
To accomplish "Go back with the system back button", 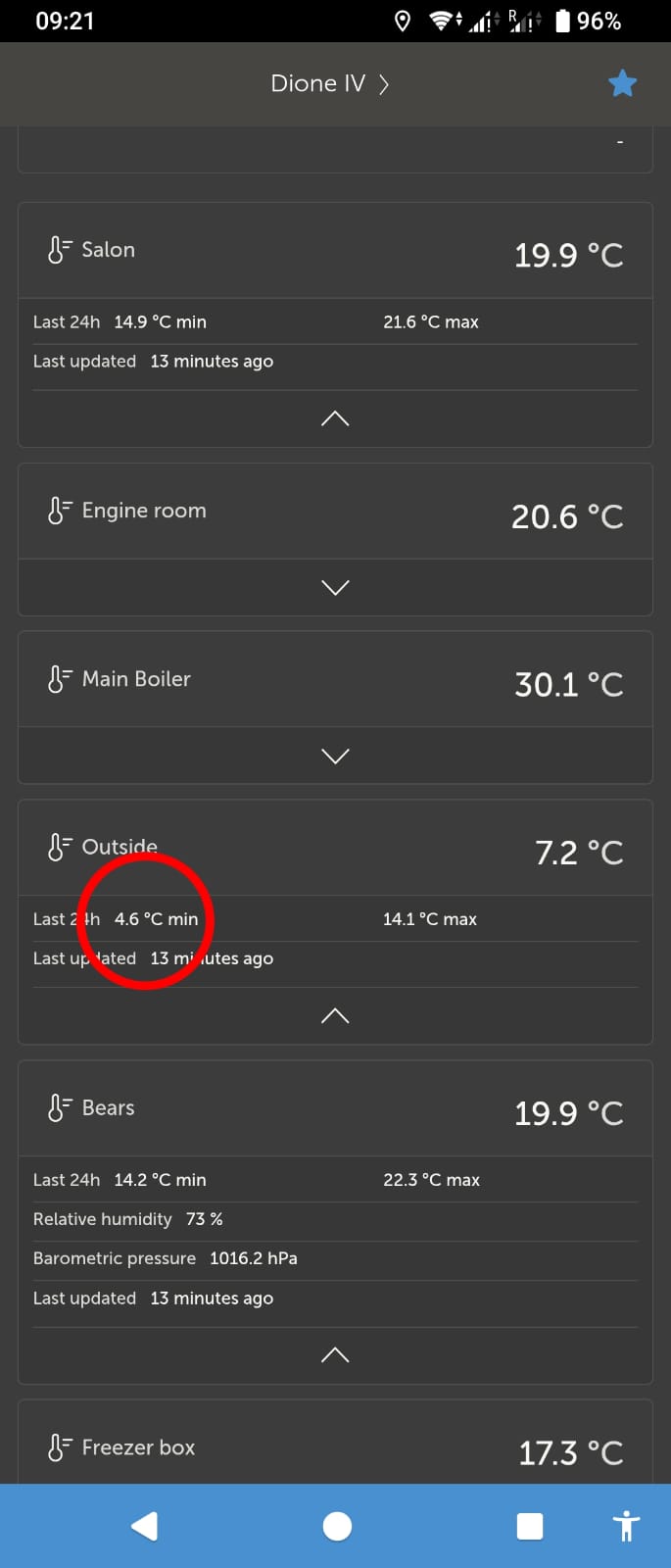I will [144, 1526].
